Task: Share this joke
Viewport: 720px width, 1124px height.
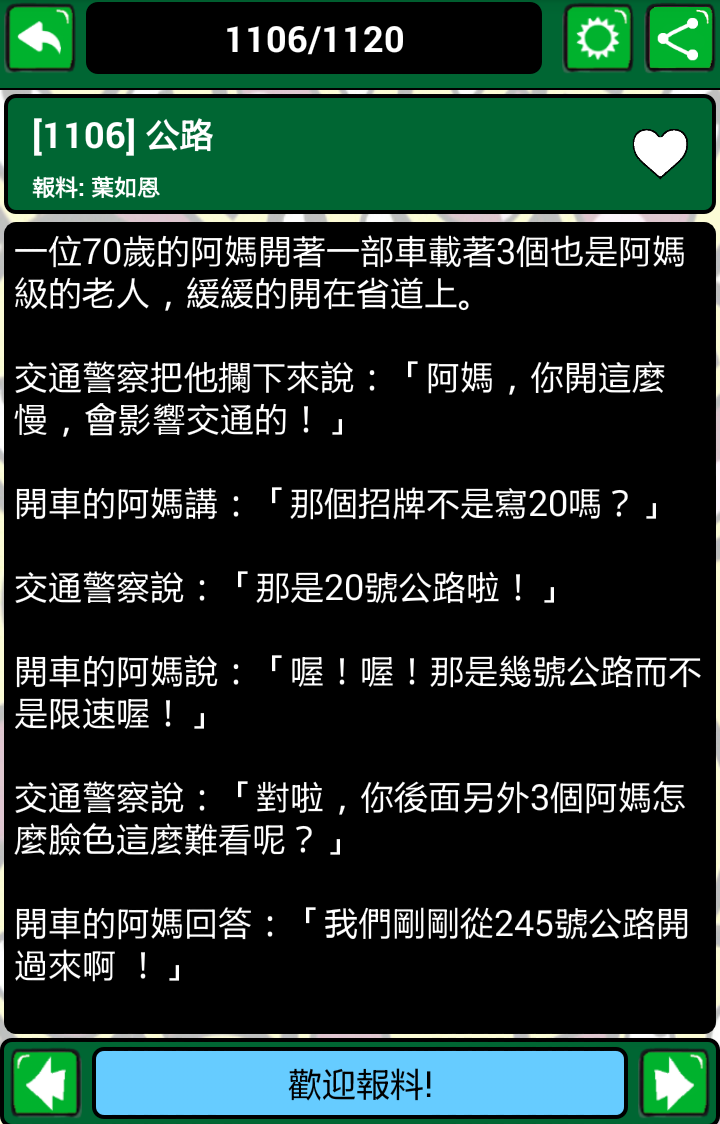Action: click(x=679, y=38)
